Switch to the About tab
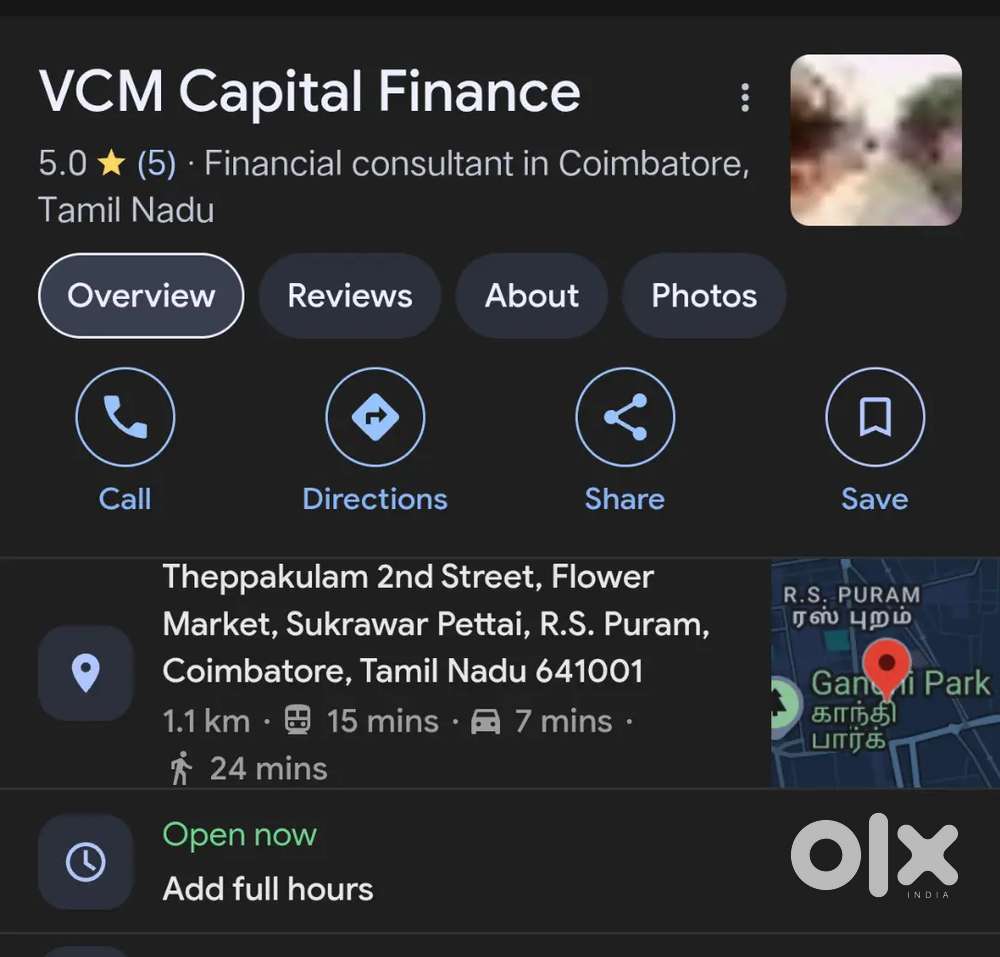 coord(531,296)
